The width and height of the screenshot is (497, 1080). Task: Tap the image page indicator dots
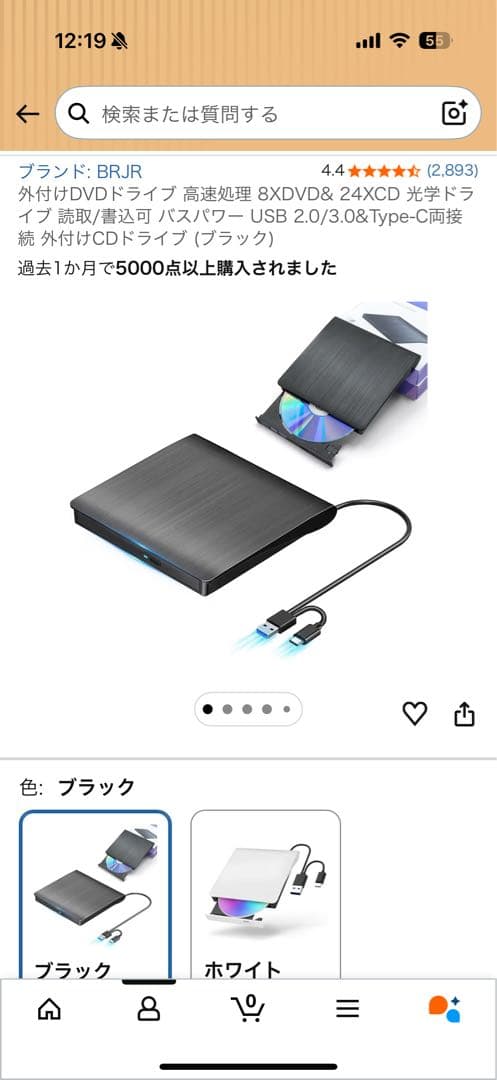248,709
